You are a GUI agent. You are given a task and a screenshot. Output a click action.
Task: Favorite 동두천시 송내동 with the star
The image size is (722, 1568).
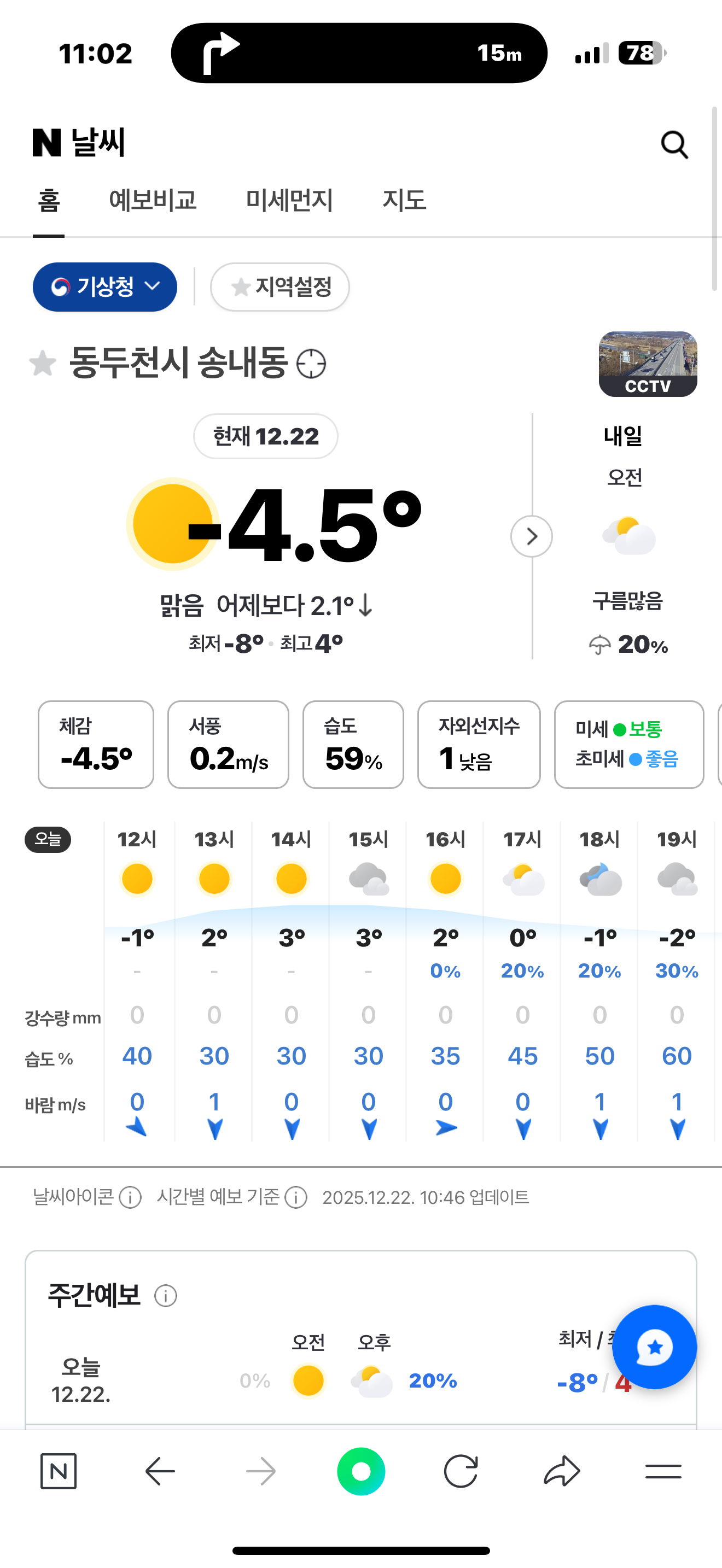point(43,364)
